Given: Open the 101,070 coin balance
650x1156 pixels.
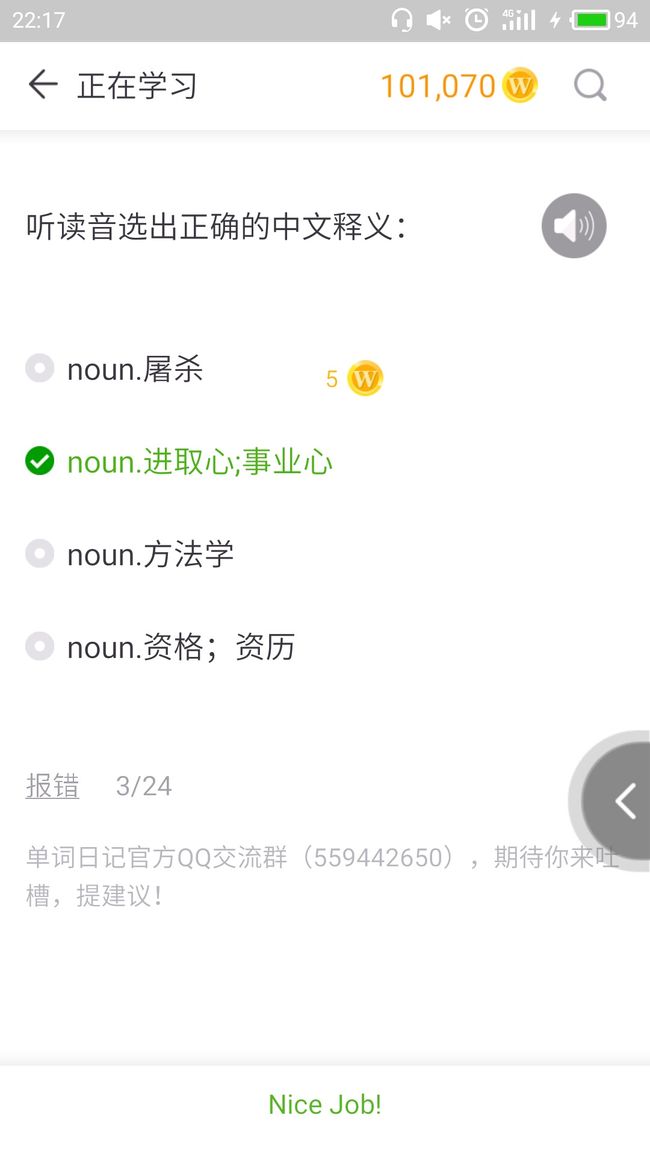Looking at the screenshot, I should pos(459,86).
